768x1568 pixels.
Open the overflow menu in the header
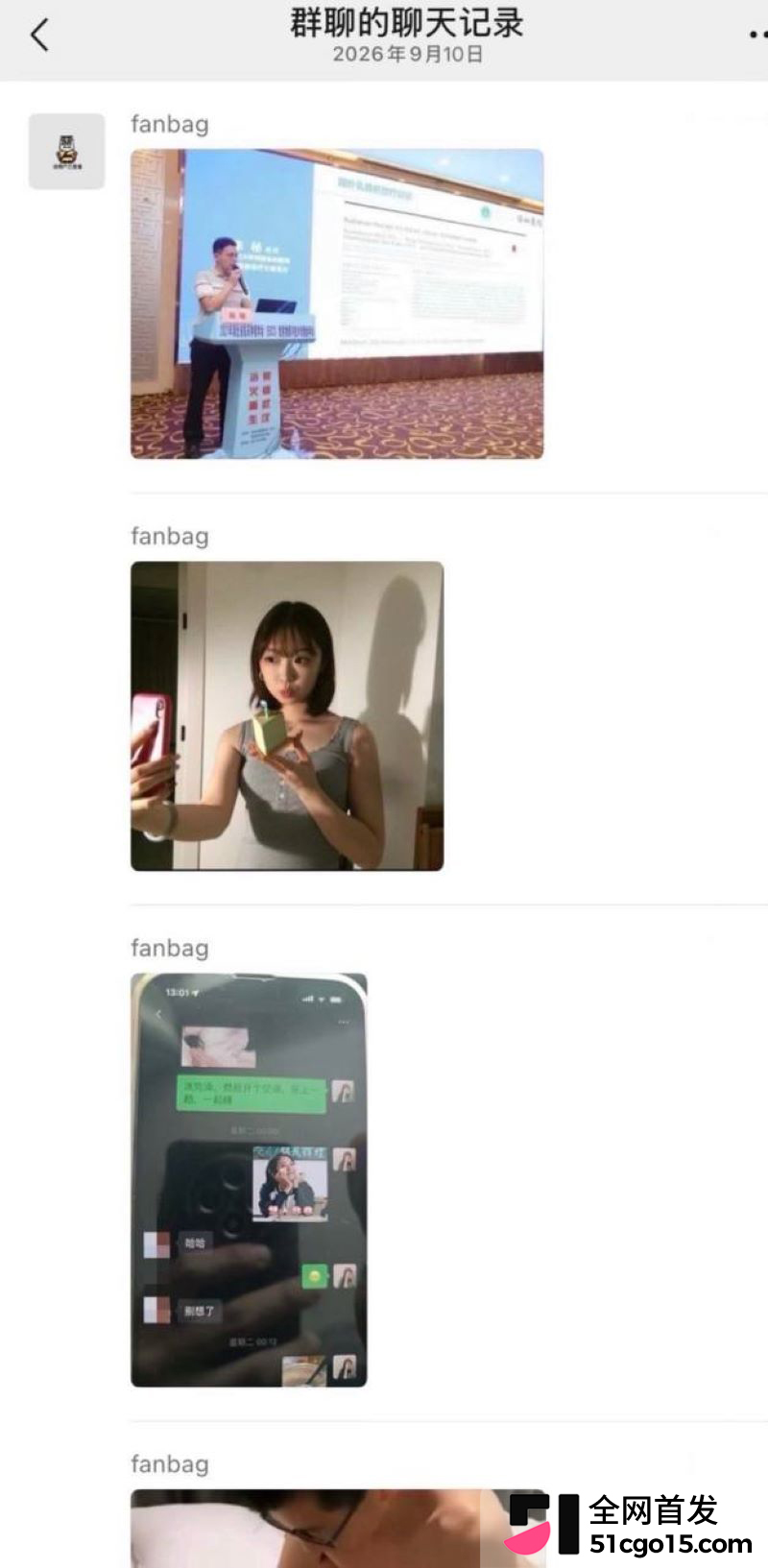click(758, 36)
